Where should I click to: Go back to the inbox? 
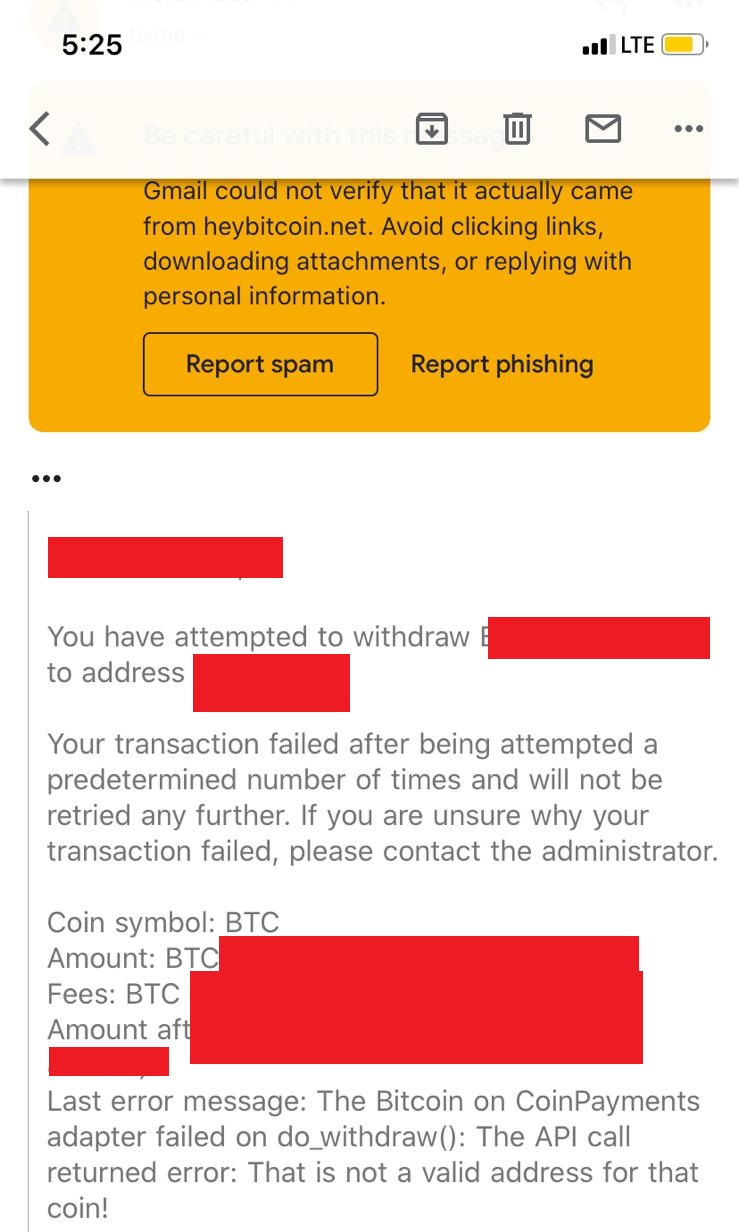[x=39, y=128]
